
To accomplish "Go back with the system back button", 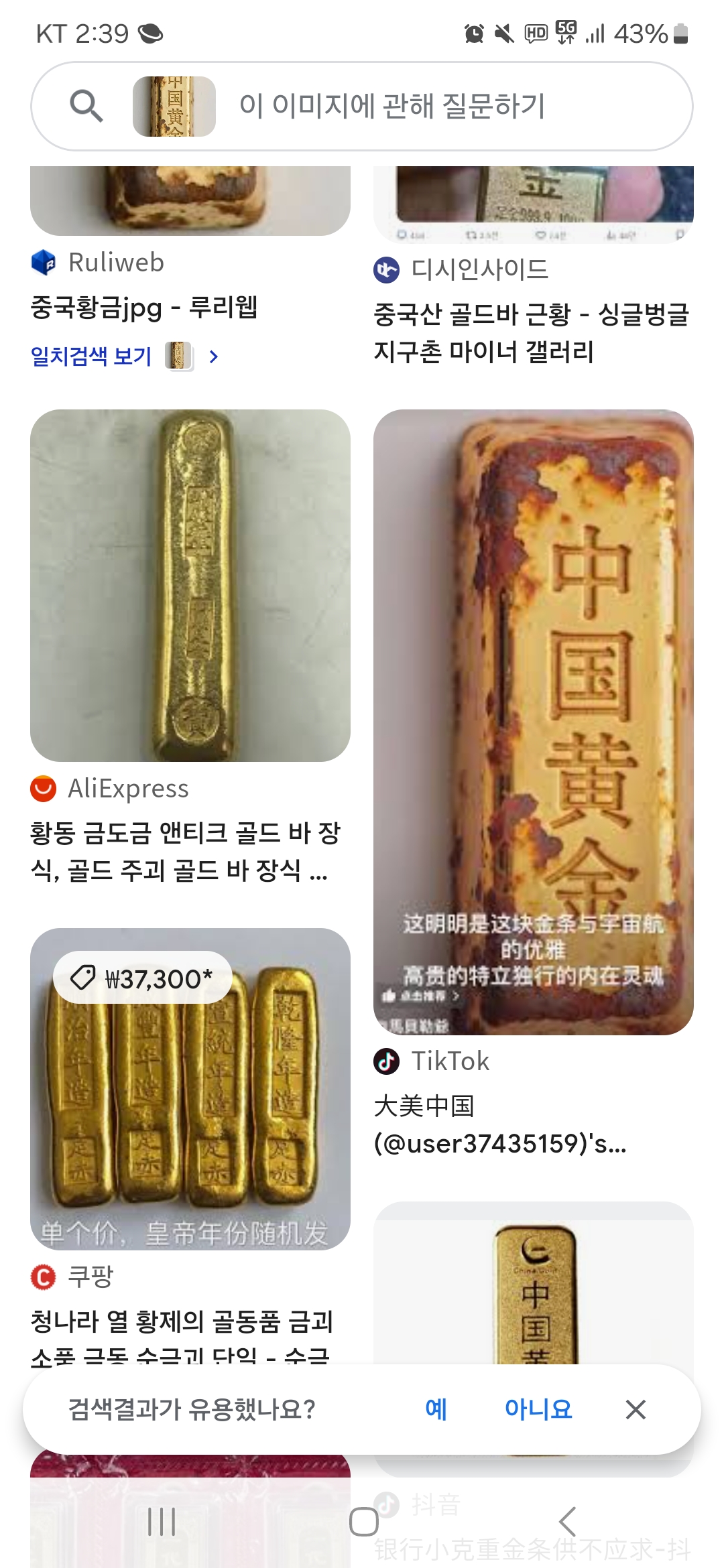I will (x=567, y=1521).
